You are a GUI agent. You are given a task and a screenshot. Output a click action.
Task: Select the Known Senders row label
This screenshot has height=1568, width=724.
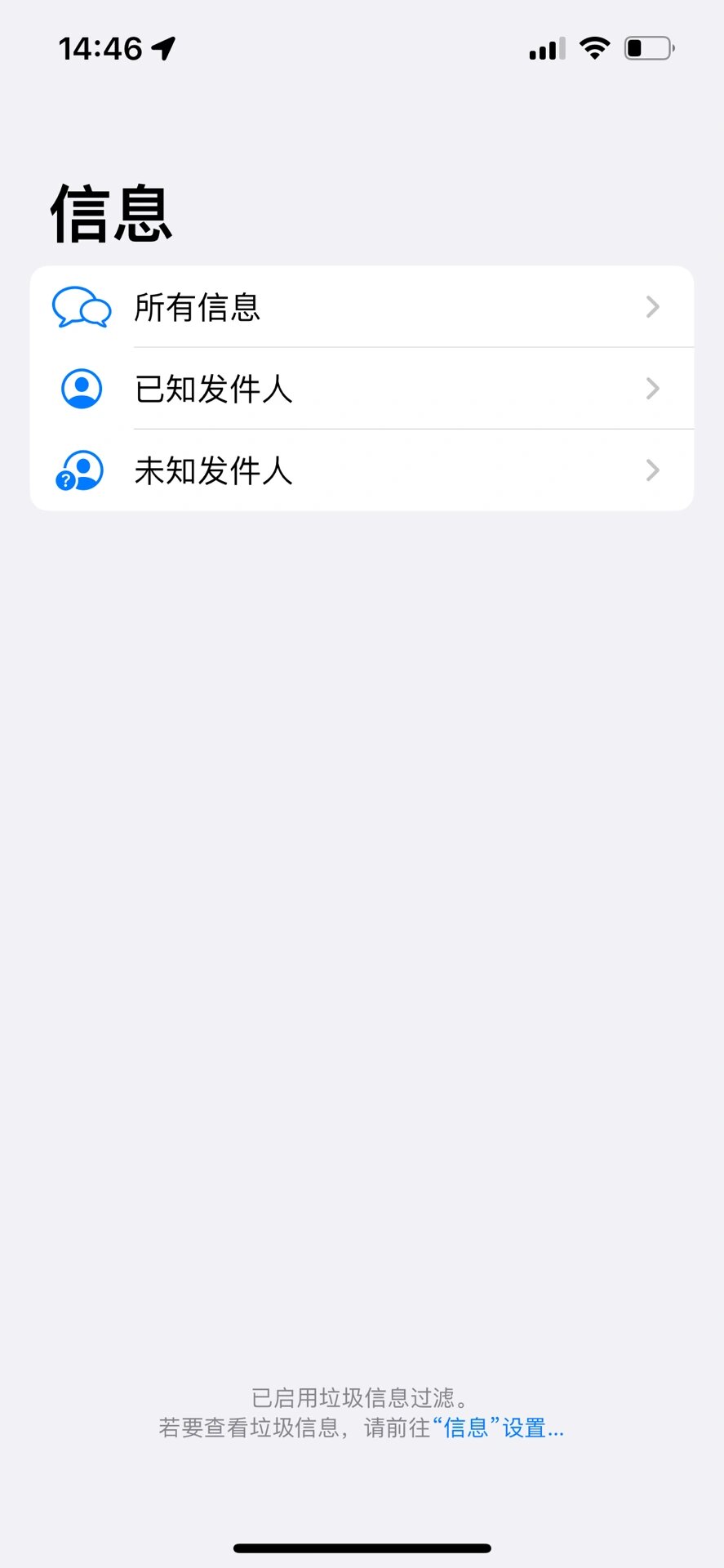tap(214, 389)
